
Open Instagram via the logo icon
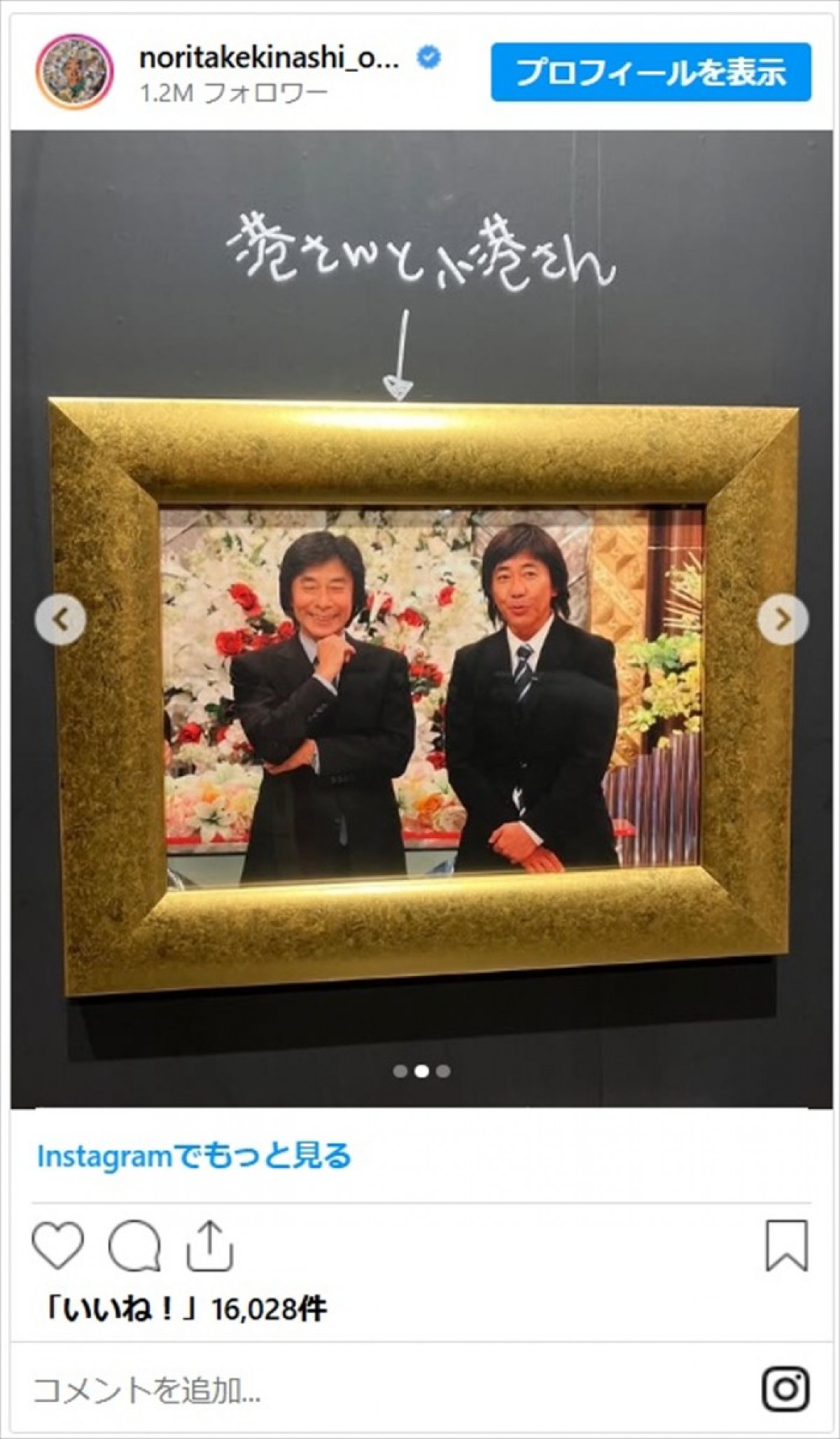785,1389
